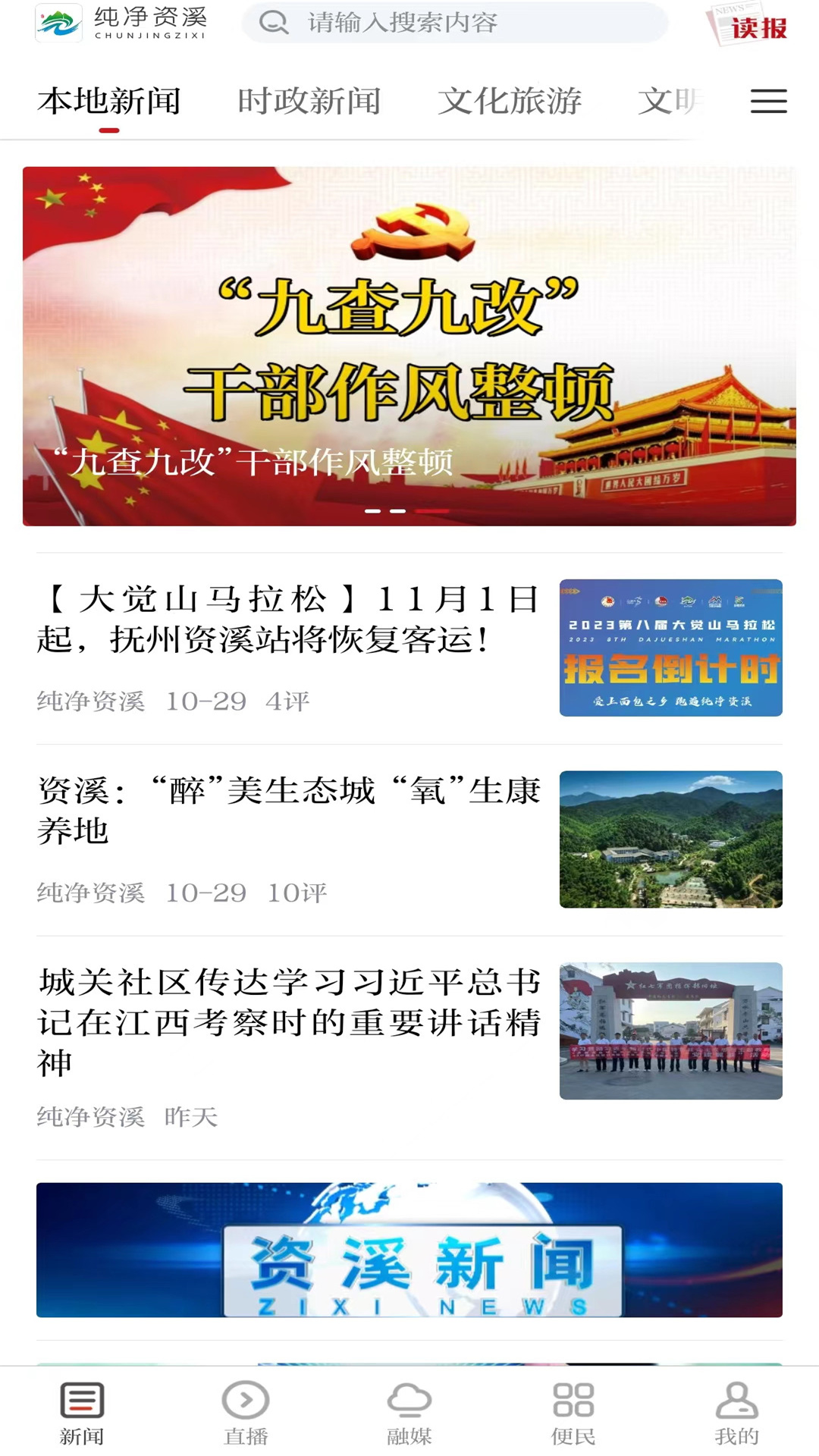Tap the search box at the top
This screenshot has width=819, height=1456.
pyautogui.click(x=455, y=23)
